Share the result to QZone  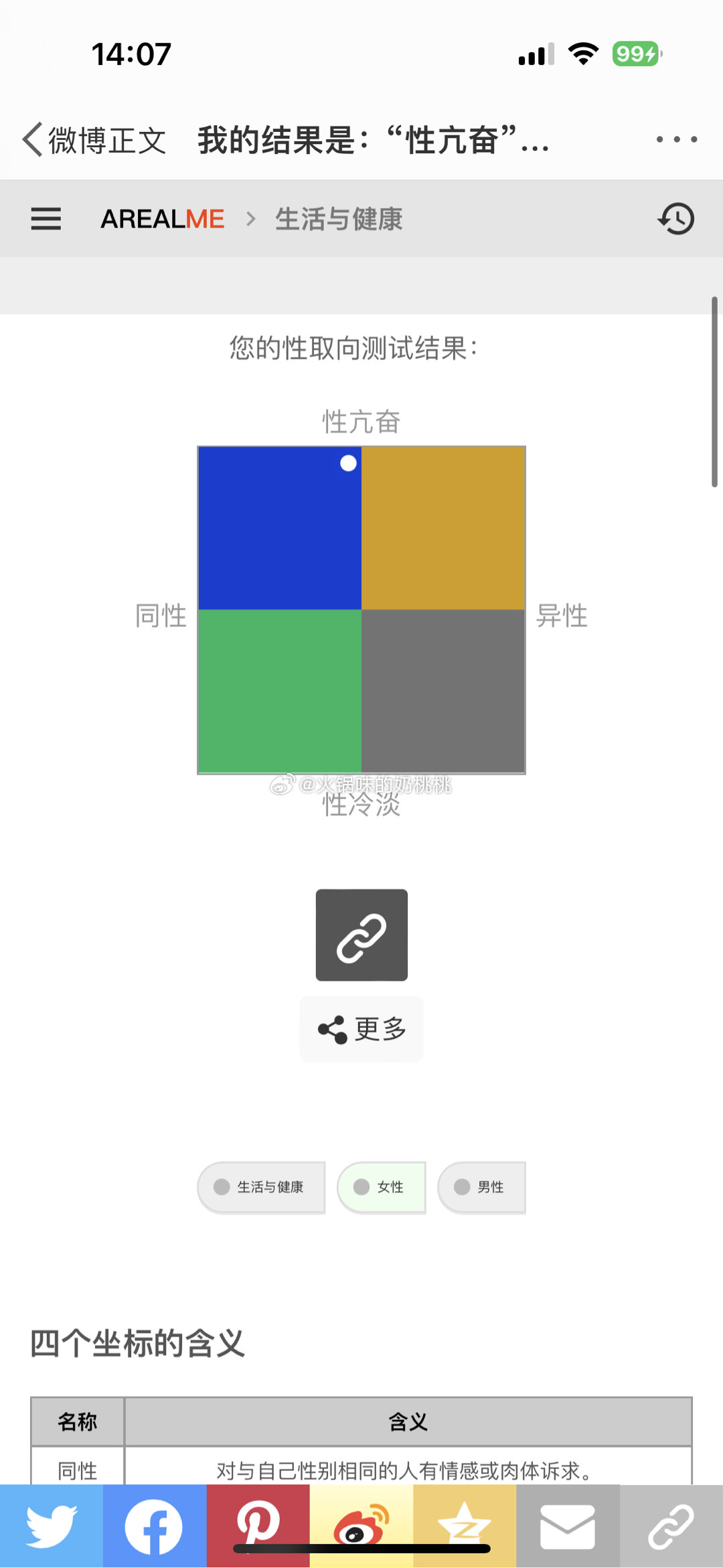click(465, 1526)
